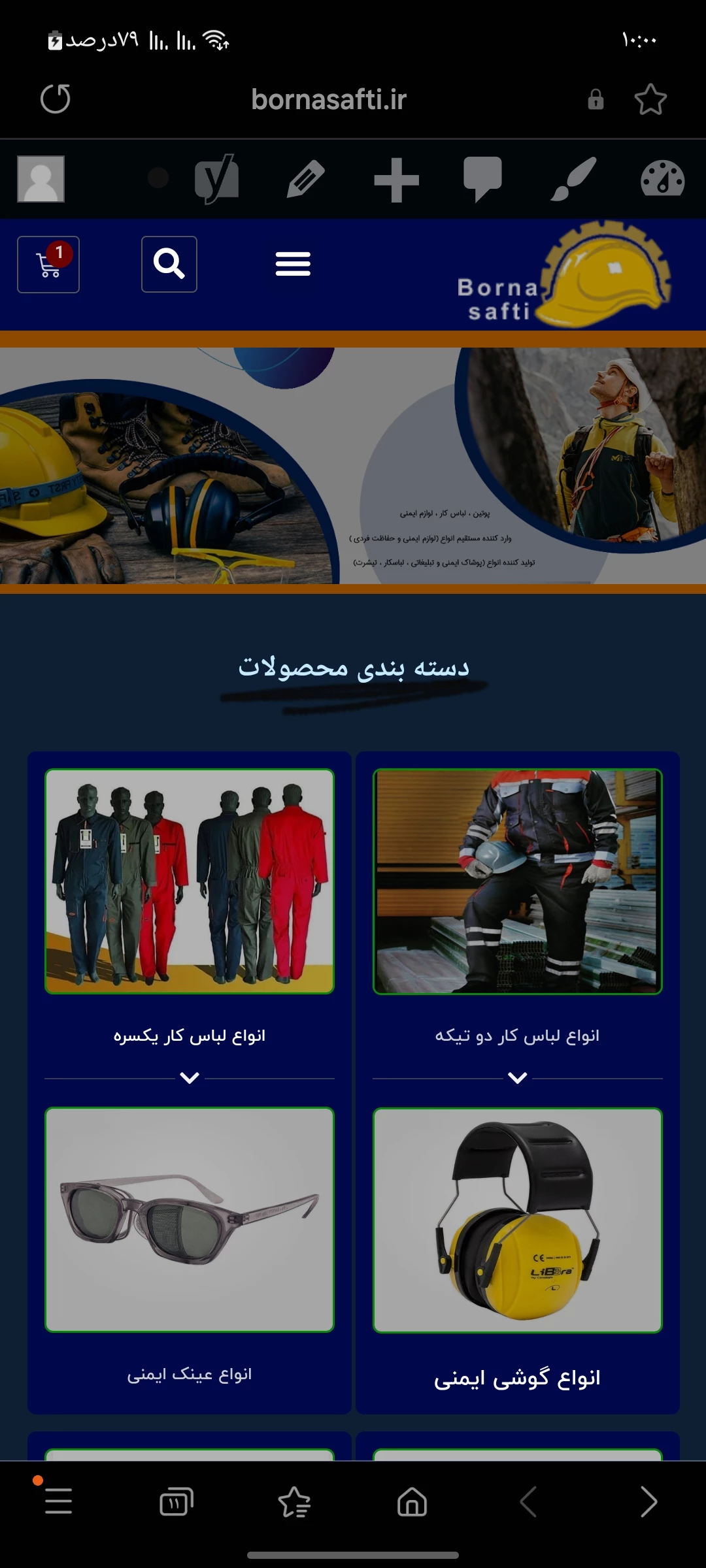Open the hamburger site menu
Screen dimensions: 706x1568
pos(293,264)
